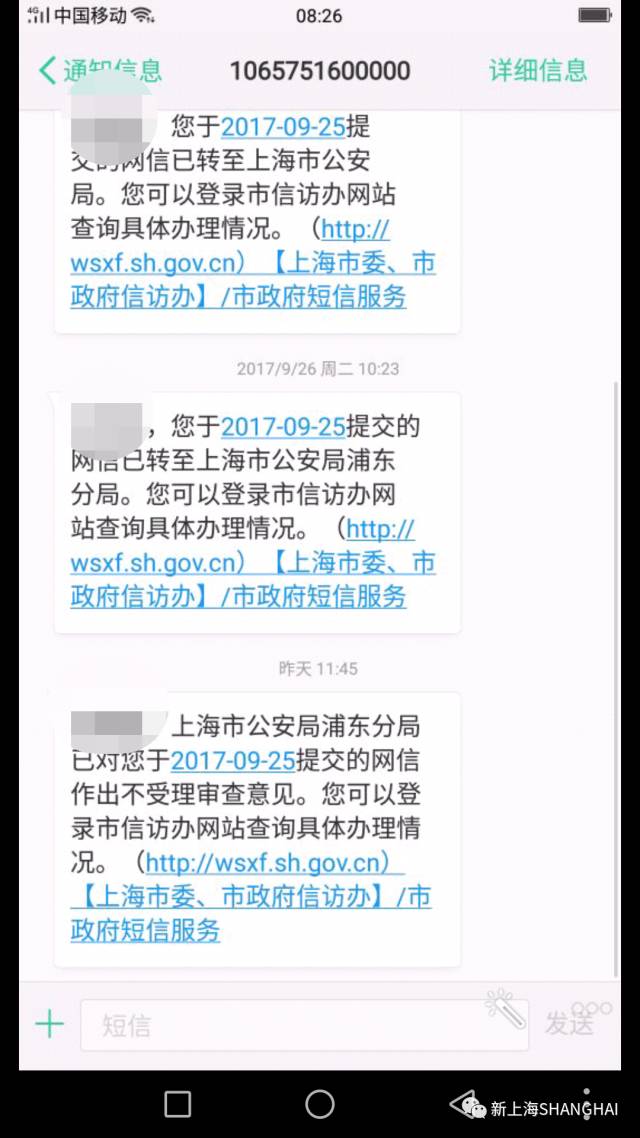The image size is (640, 1138).
Task: Tap the magic wand icon in the message box
Action: click(505, 1008)
